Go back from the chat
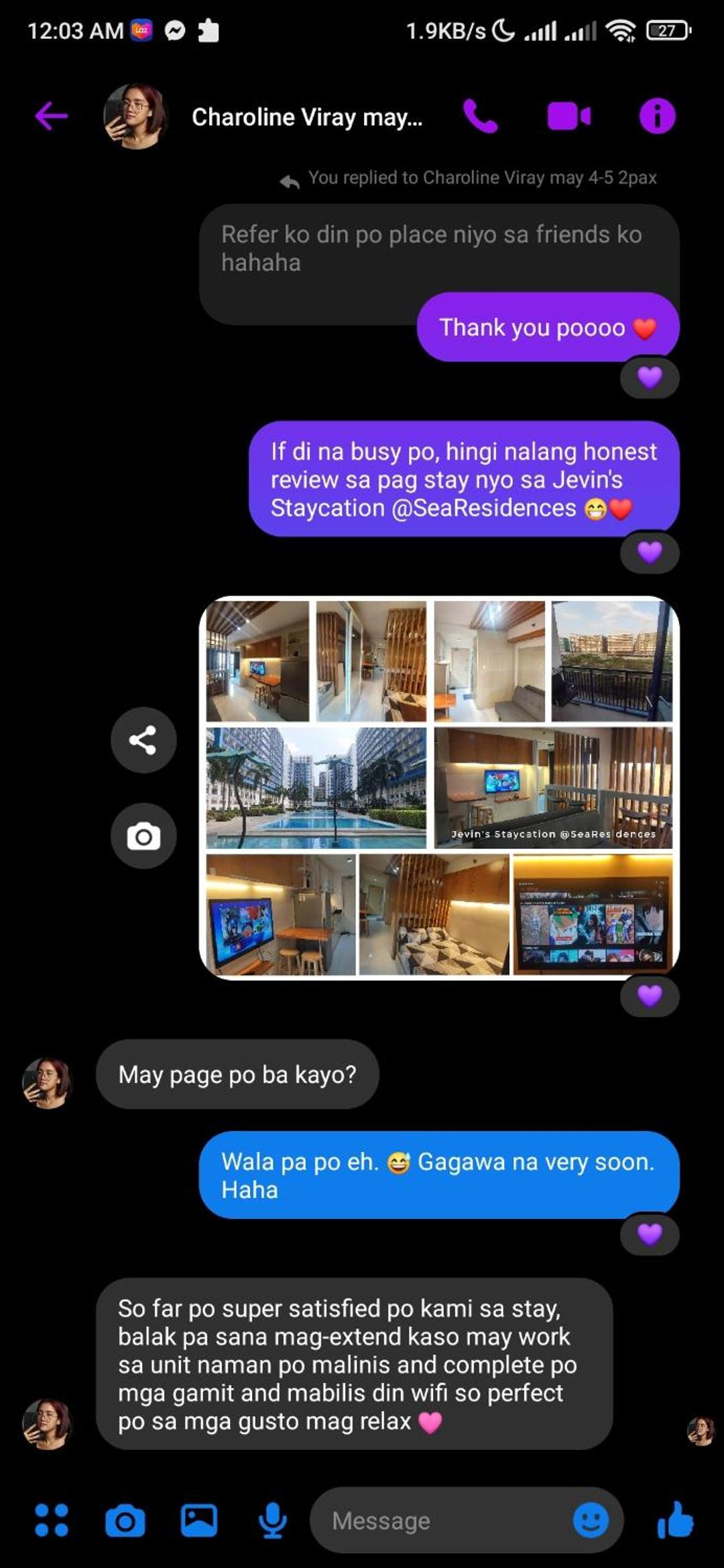The image size is (724, 1568). [x=52, y=116]
